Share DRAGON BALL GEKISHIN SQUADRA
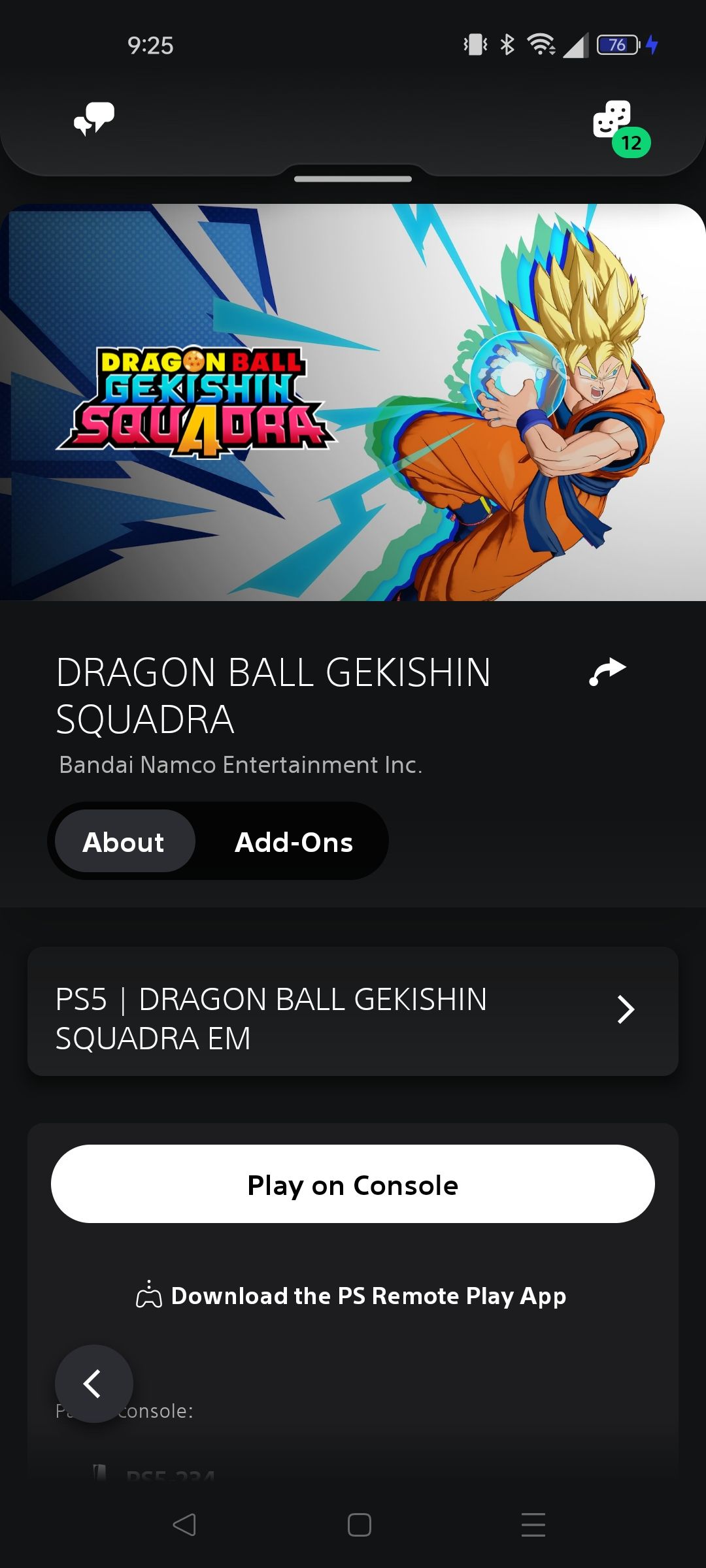Screen dimensions: 706x1568 click(x=607, y=672)
